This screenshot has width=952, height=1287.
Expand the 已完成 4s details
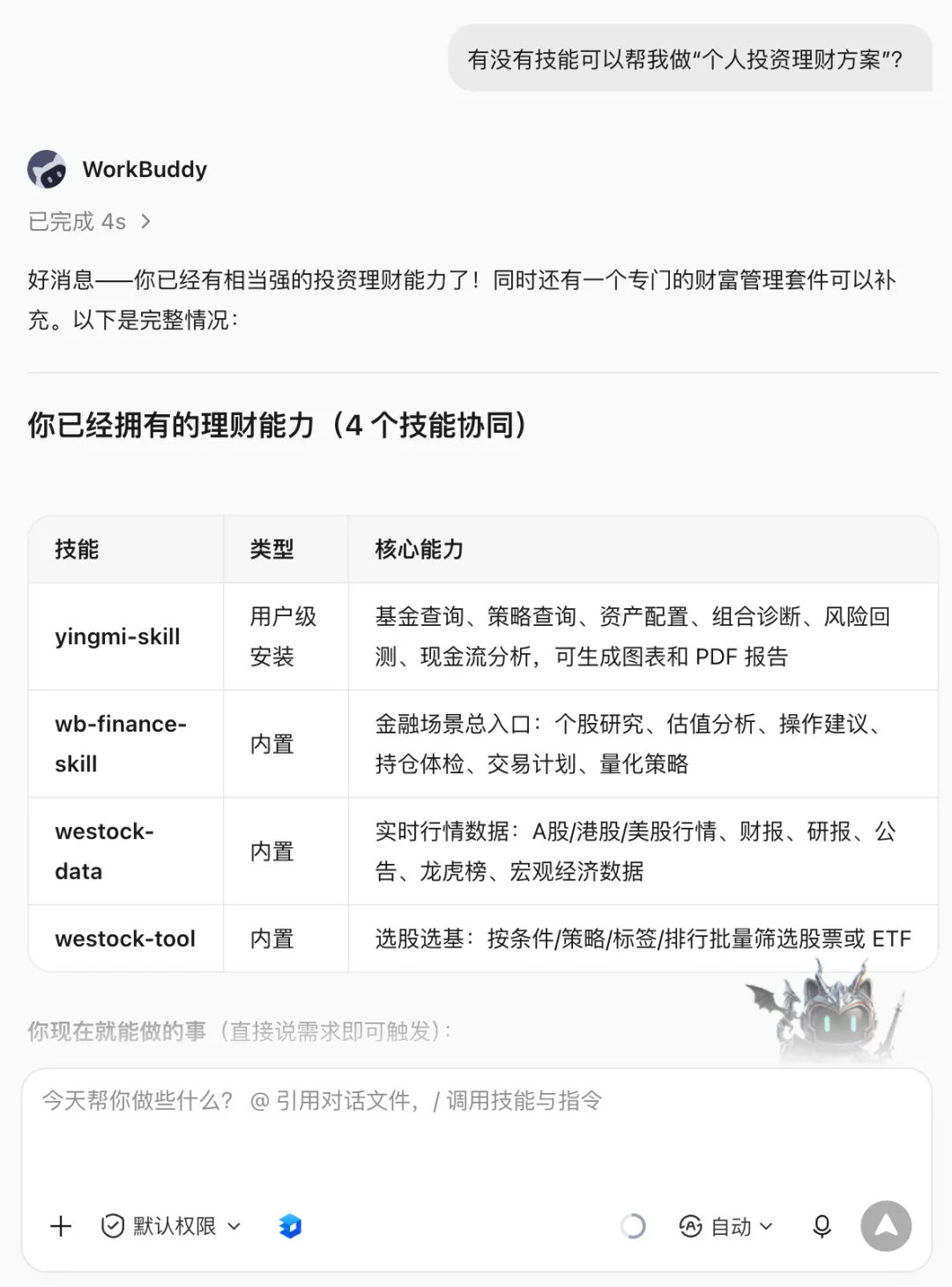(90, 221)
